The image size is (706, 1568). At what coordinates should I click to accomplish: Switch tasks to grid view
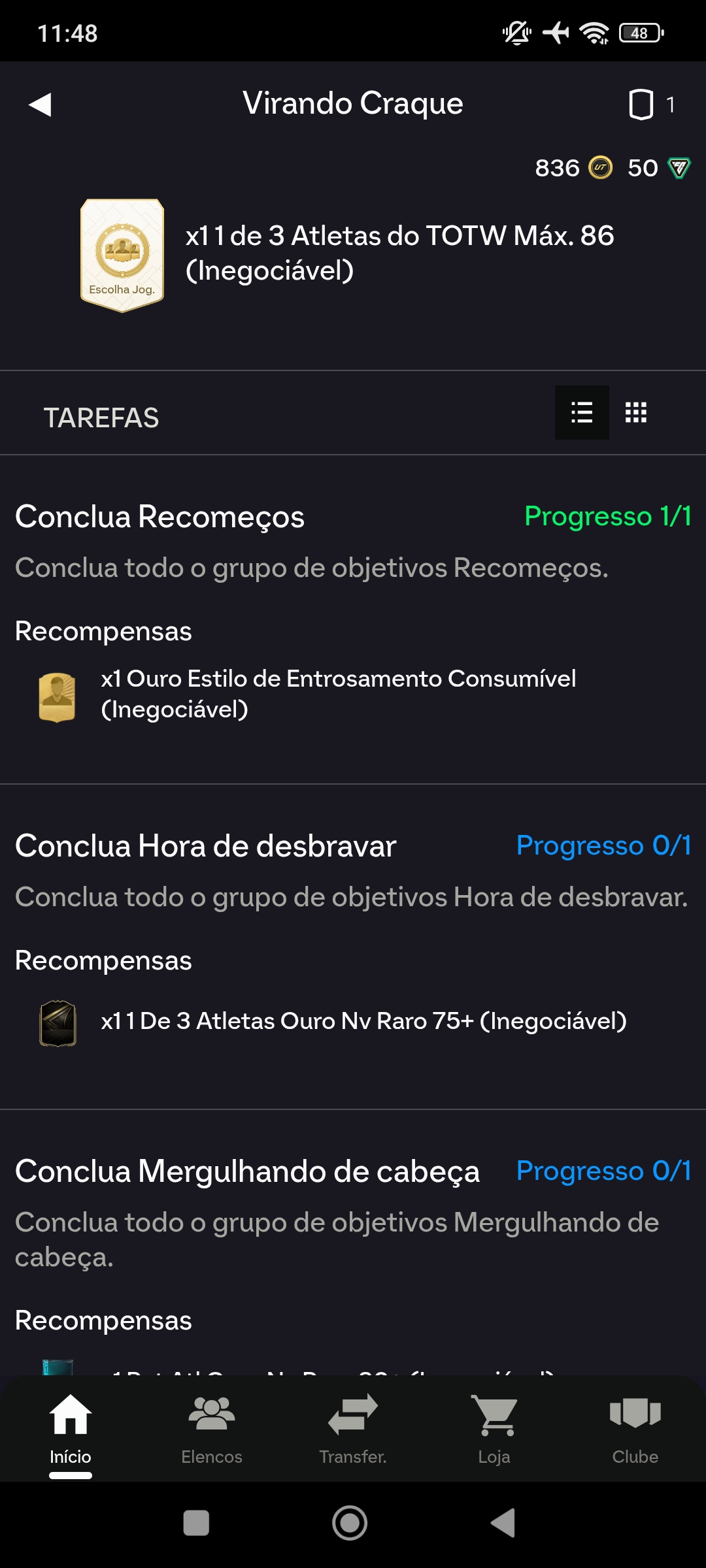click(636, 413)
